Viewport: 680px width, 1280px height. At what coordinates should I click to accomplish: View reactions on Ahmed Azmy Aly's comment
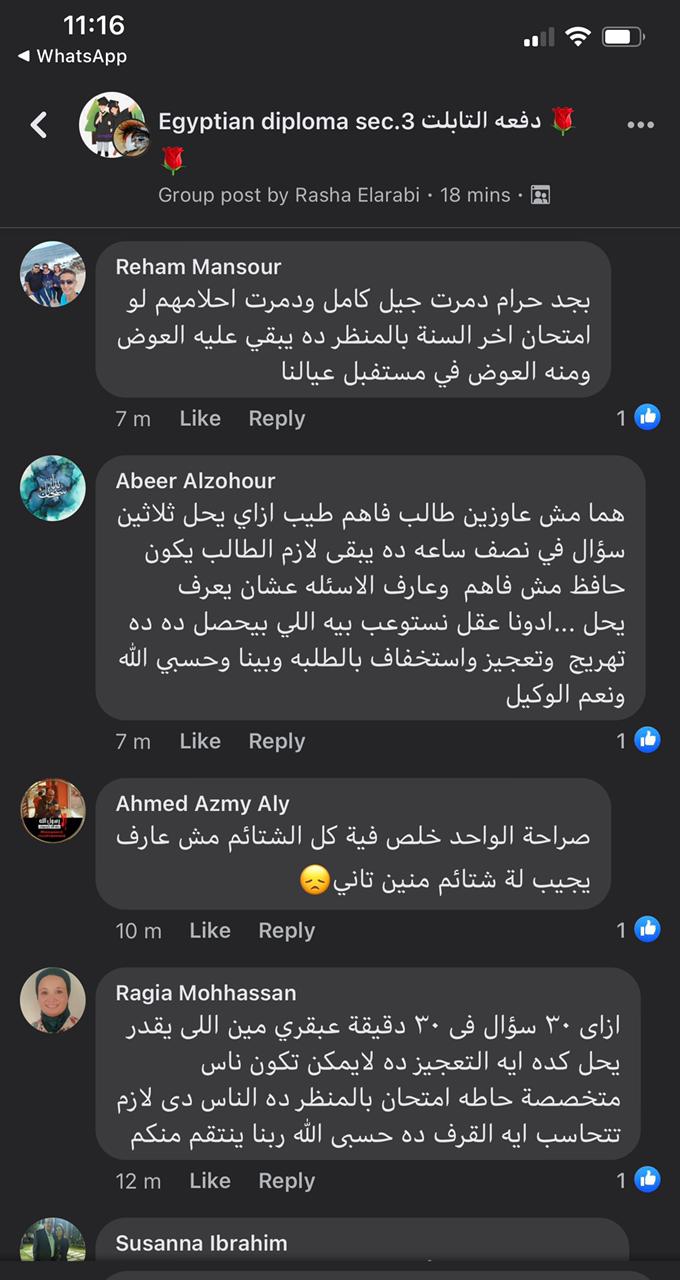pos(638,930)
